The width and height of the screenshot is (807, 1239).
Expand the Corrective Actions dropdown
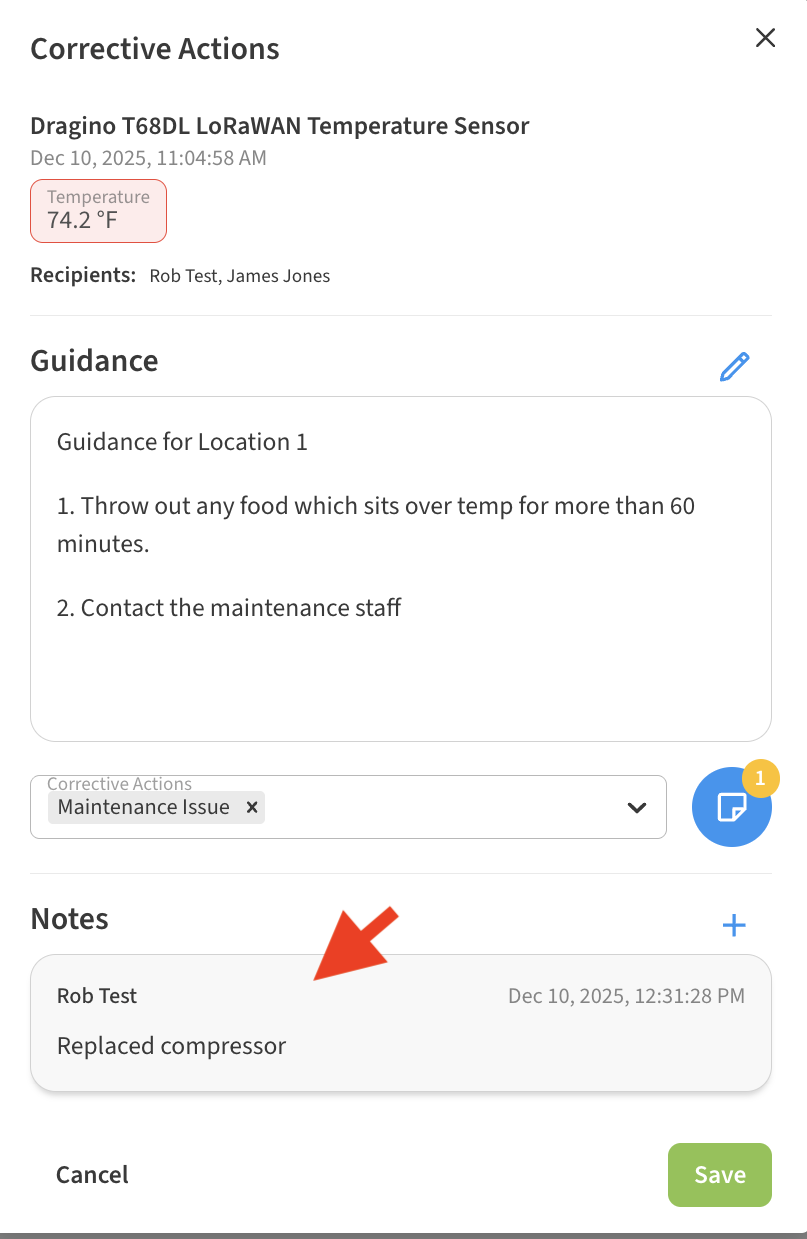tap(636, 807)
